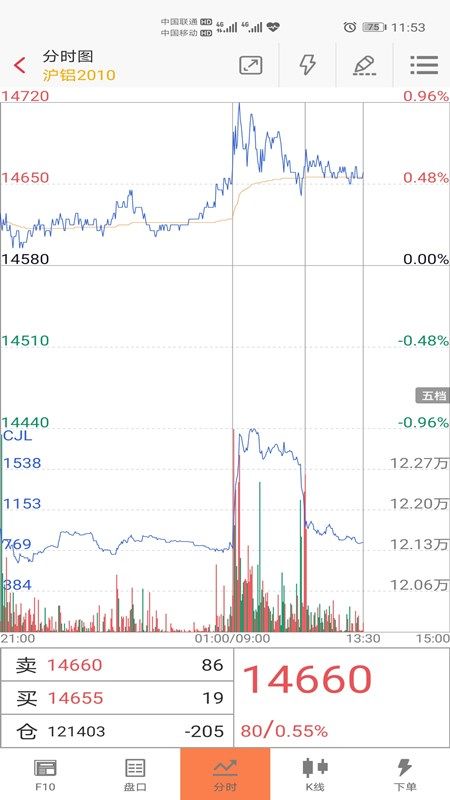Go to the 下单 tab

coord(405,774)
